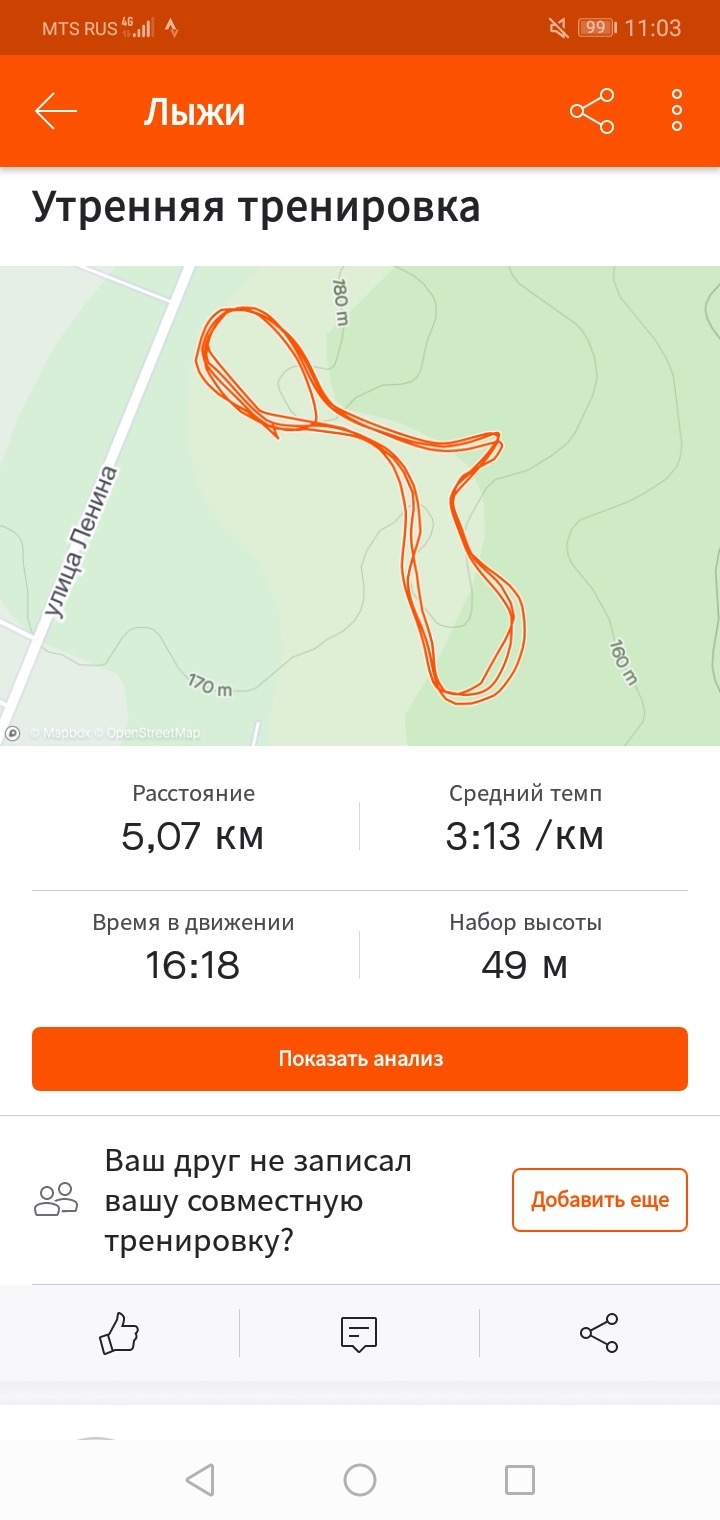Open comments for this activity
Screen dimensions: 720x1520
359,1334
